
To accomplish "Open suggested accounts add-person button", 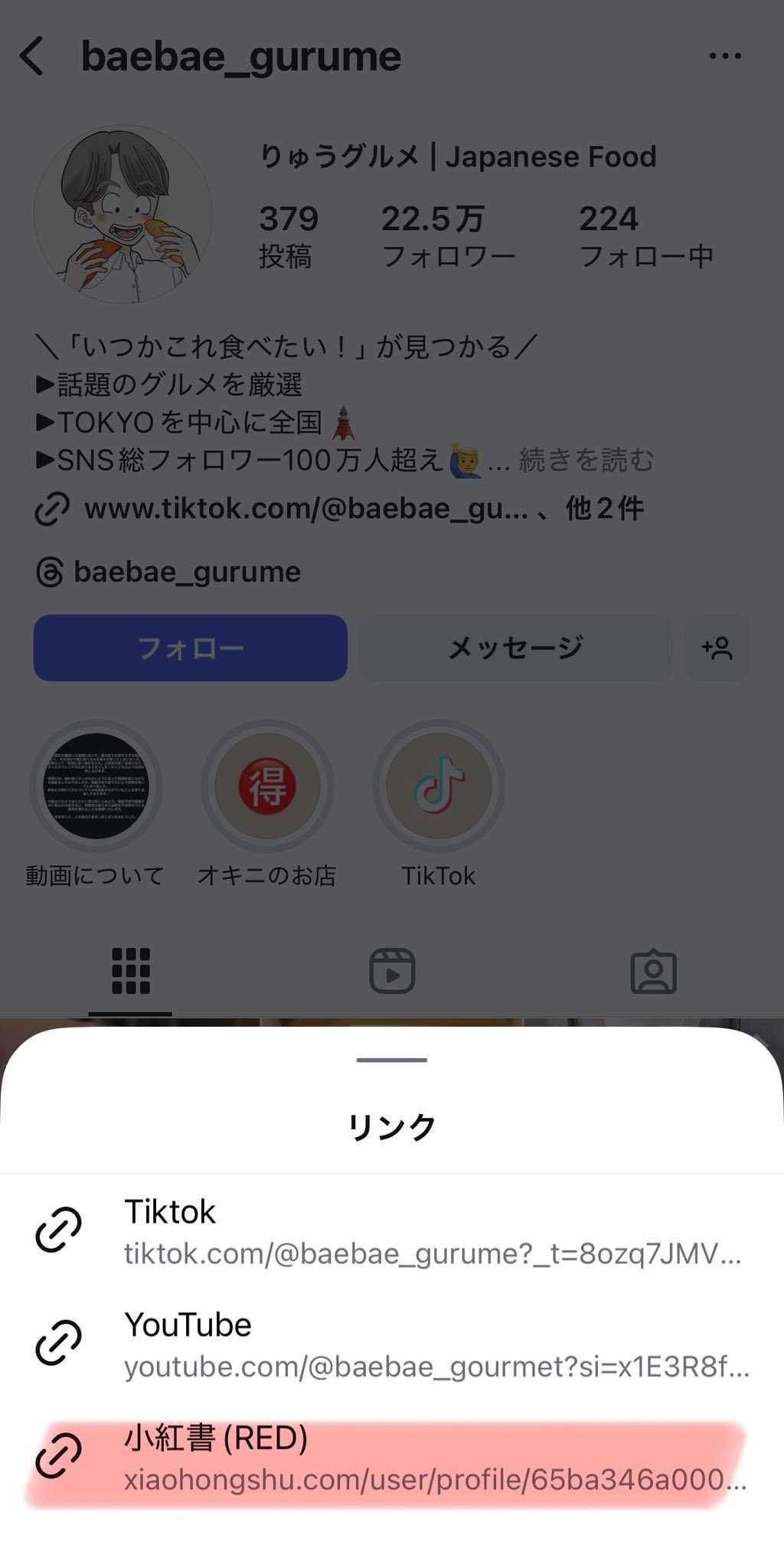I will (x=717, y=648).
